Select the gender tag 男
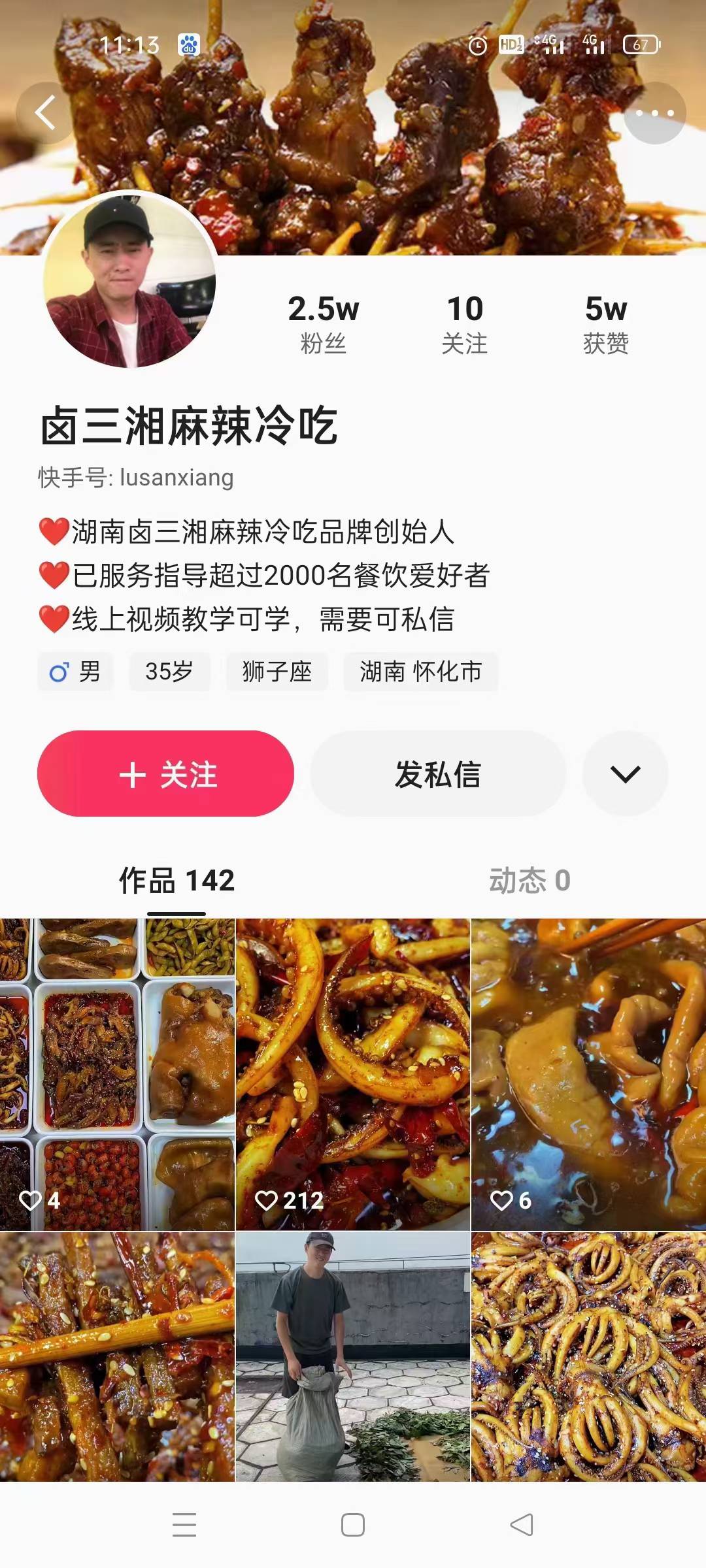 click(x=75, y=672)
